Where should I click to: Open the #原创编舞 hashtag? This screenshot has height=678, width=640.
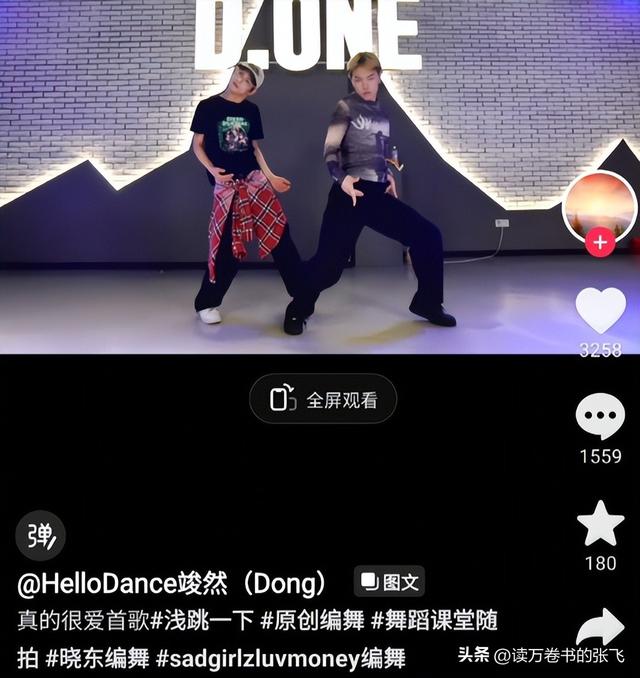coord(313,620)
